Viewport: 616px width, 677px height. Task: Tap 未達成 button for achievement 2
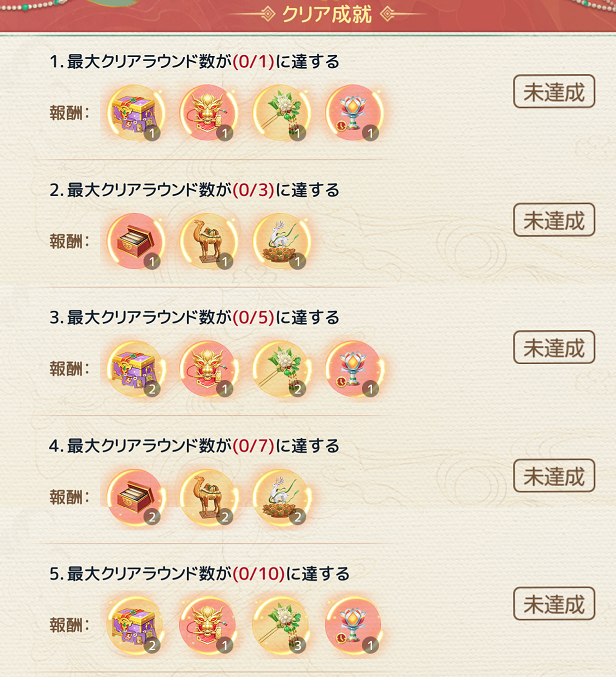[554, 220]
